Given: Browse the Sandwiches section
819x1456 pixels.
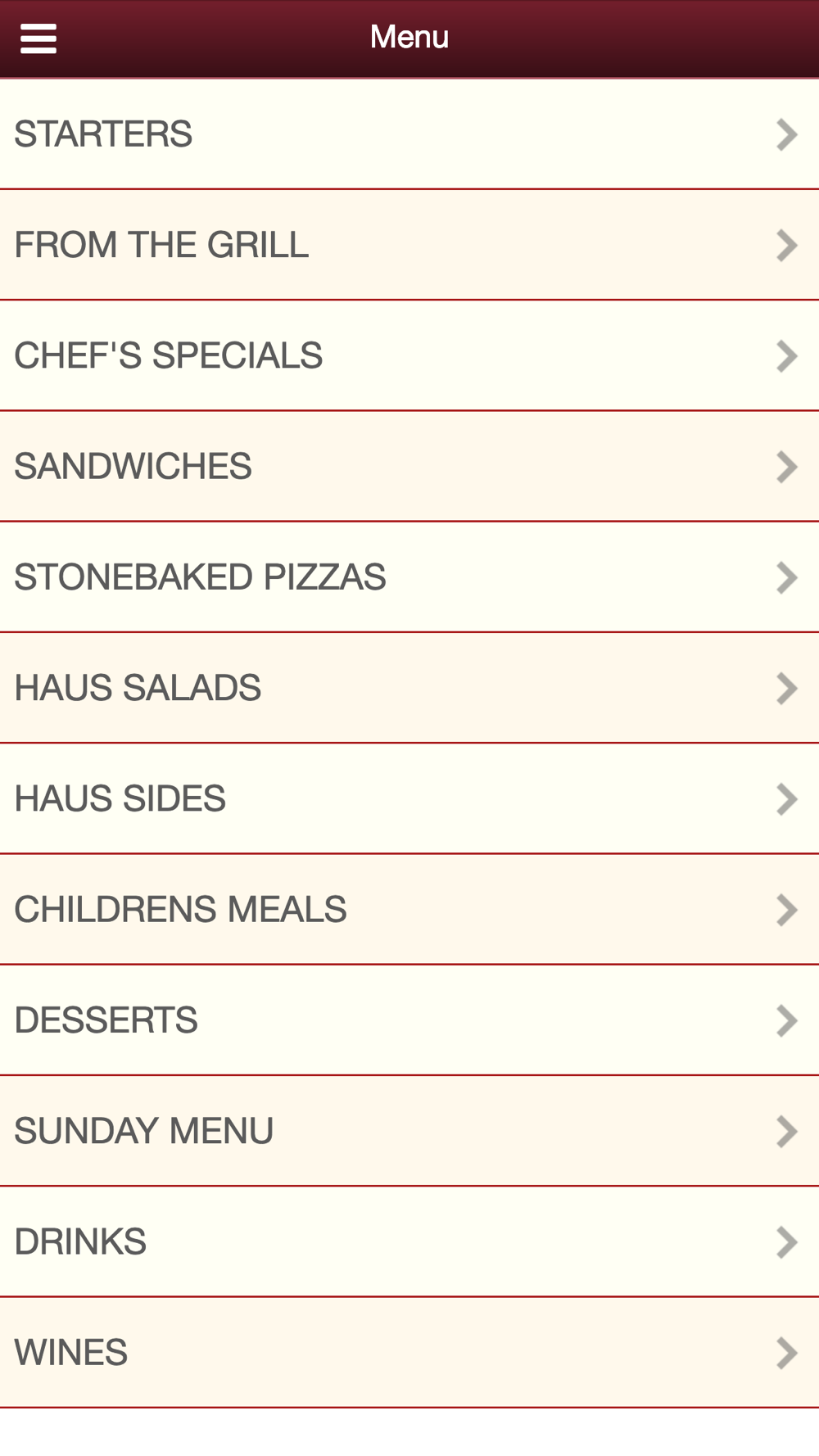Looking at the screenshot, I should click(x=409, y=466).
